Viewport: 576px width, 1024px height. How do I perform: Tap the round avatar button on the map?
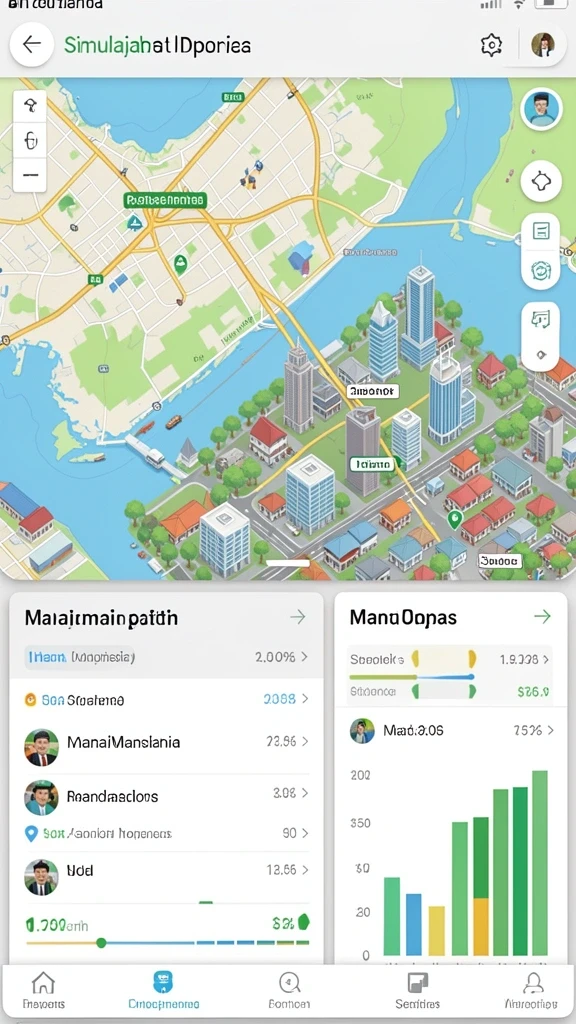[x=541, y=109]
